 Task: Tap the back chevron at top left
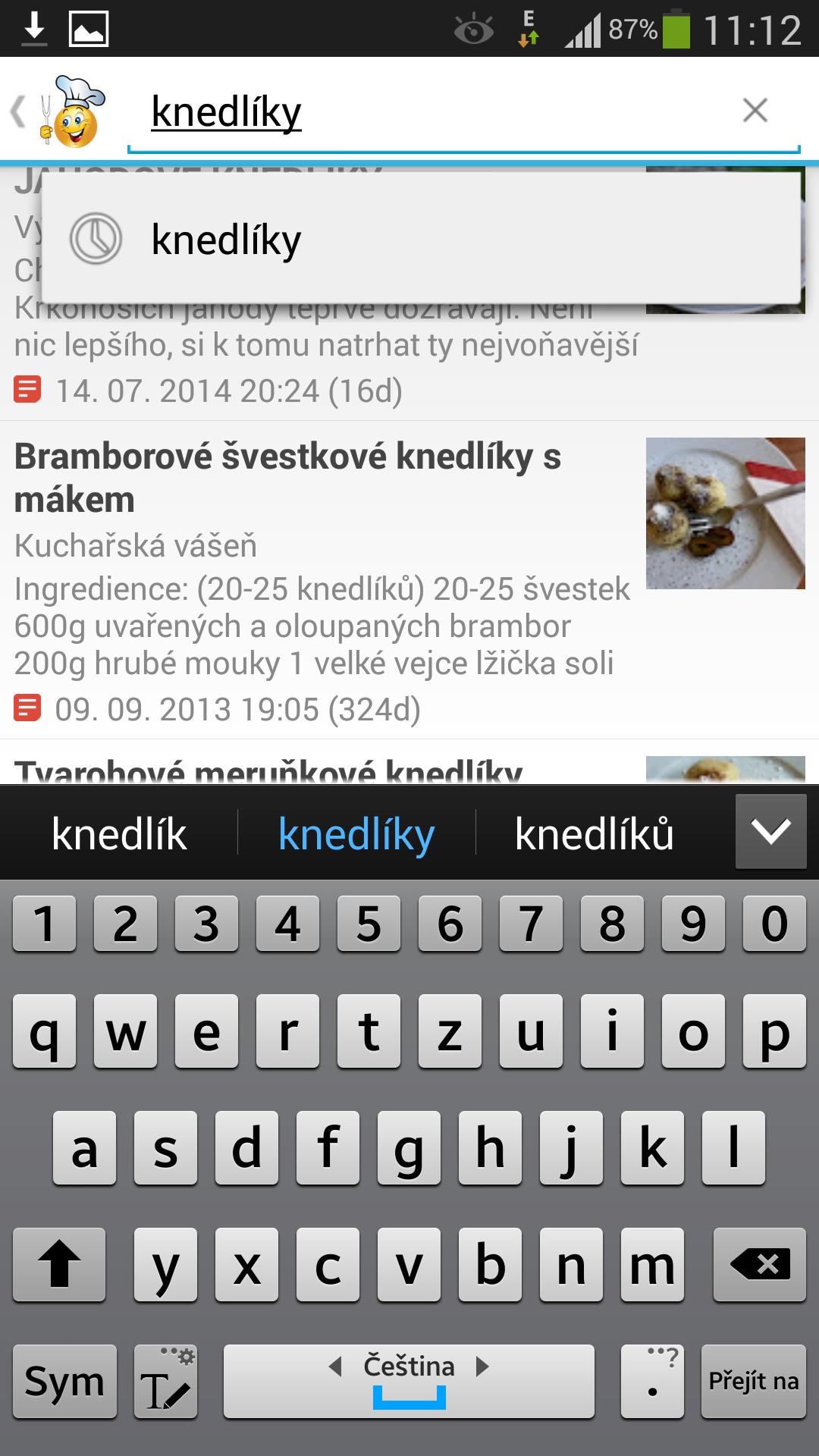(x=17, y=110)
